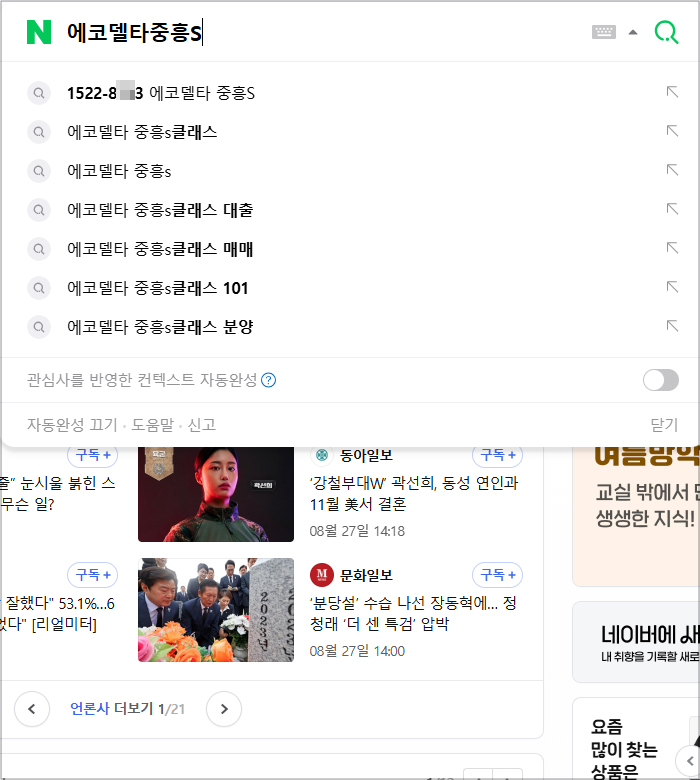The image size is (700, 780).
Task: Pick suggestion 에코델타 중흥s클래스 분양
Action: (x=160, y=327)
